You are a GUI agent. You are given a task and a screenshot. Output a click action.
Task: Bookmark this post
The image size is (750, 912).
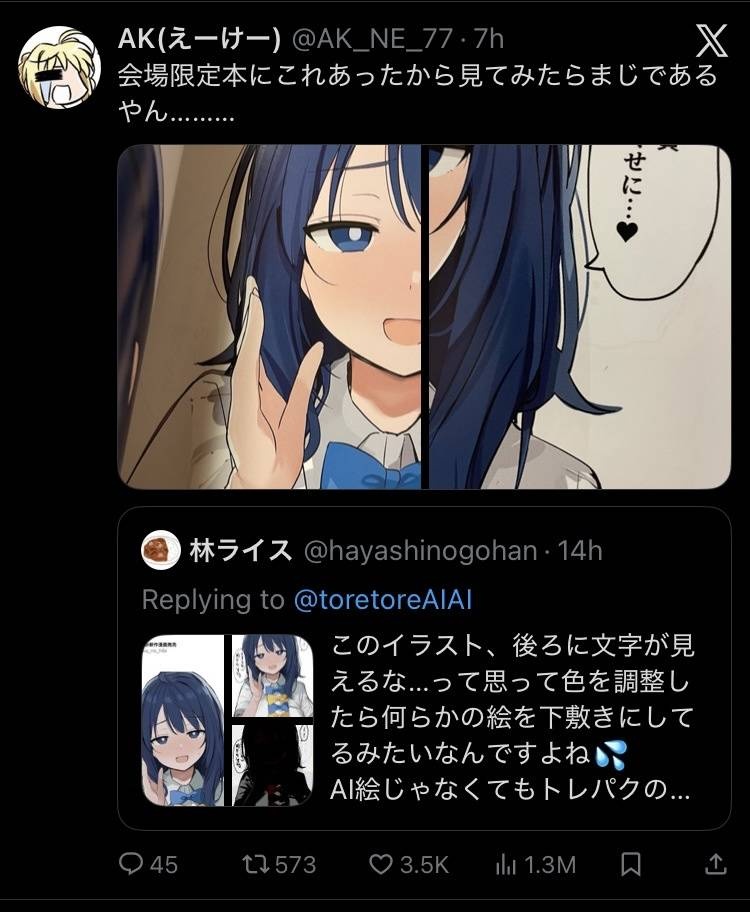[631, 864]
